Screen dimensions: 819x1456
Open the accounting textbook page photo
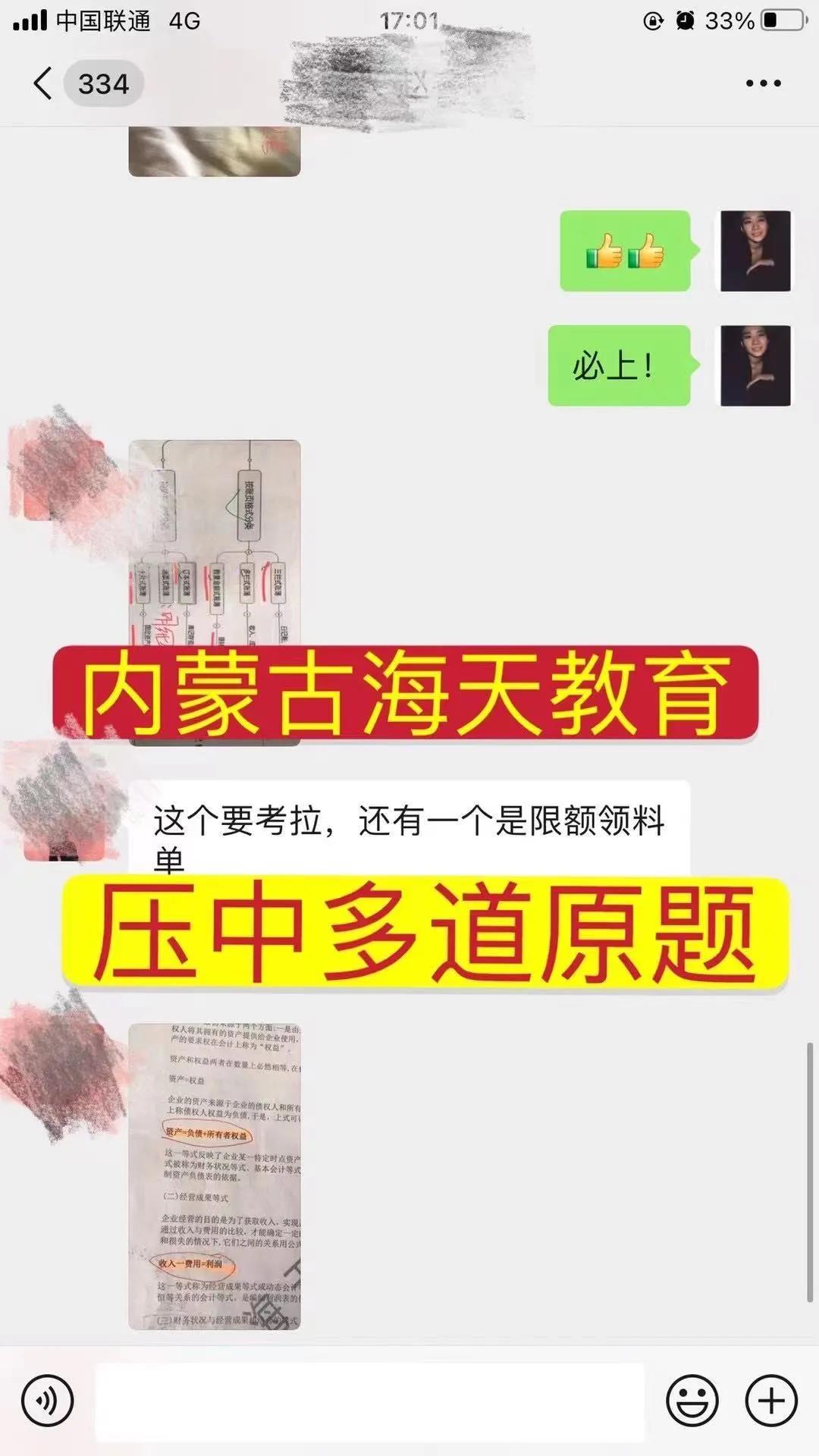click(x=215, y=1177)
